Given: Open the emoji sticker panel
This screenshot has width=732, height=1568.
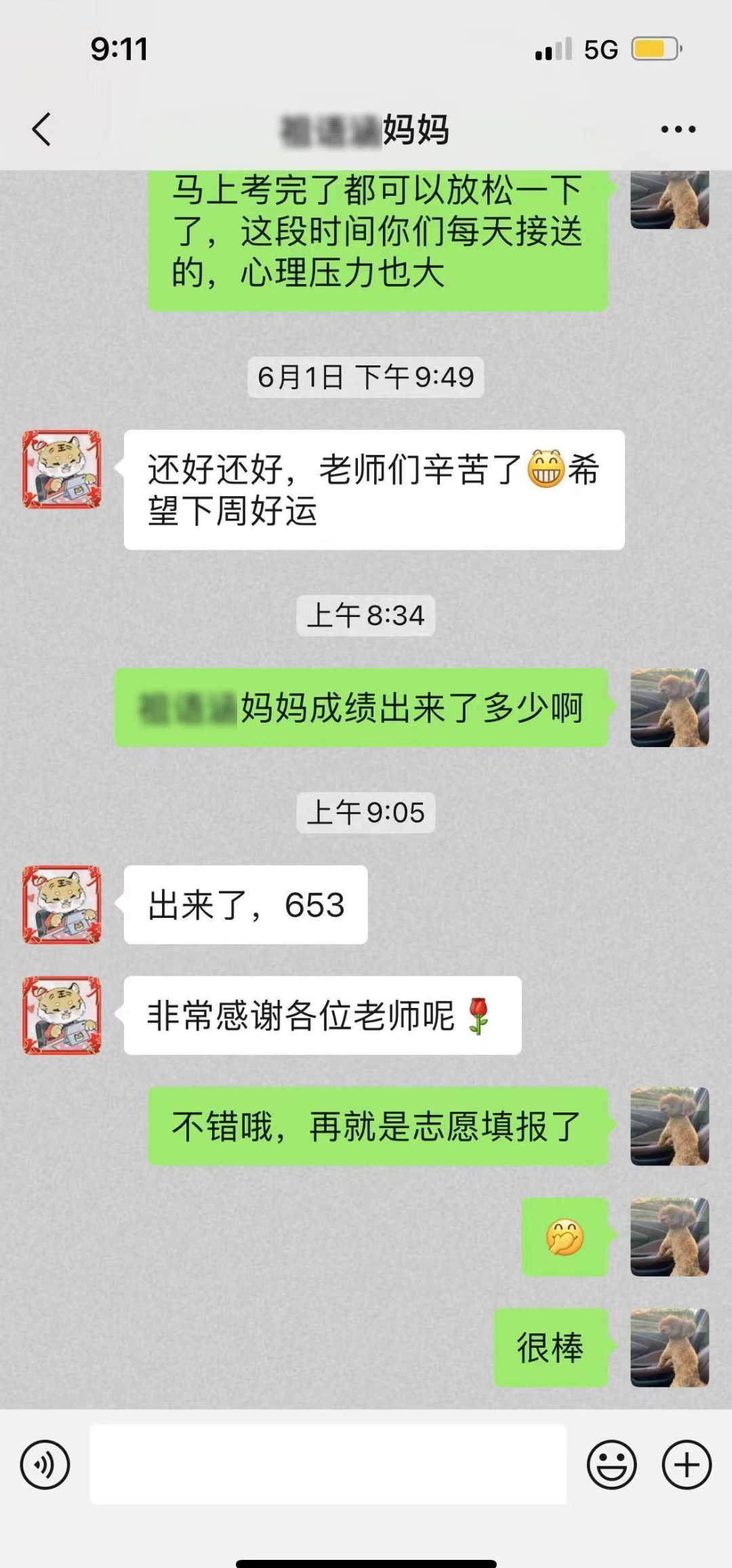Looking at the screenshot, I should 611,1464.
